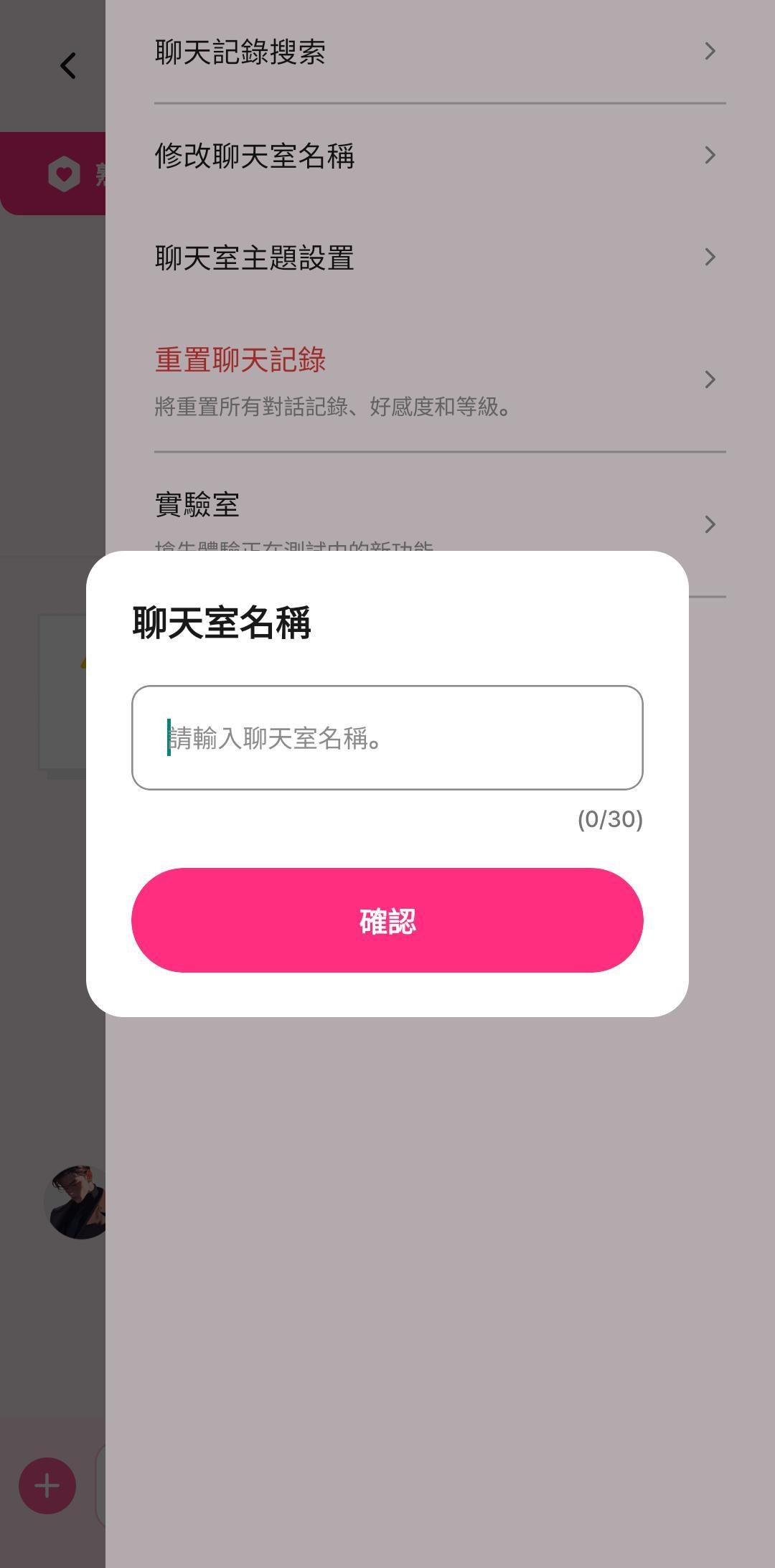Open 聊天記錄搜索

(x=440, y=52)
